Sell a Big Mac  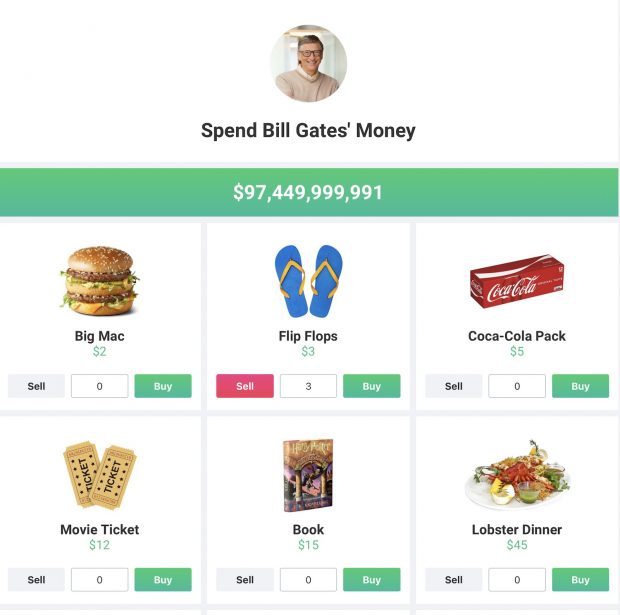click(x=36, y=386)
